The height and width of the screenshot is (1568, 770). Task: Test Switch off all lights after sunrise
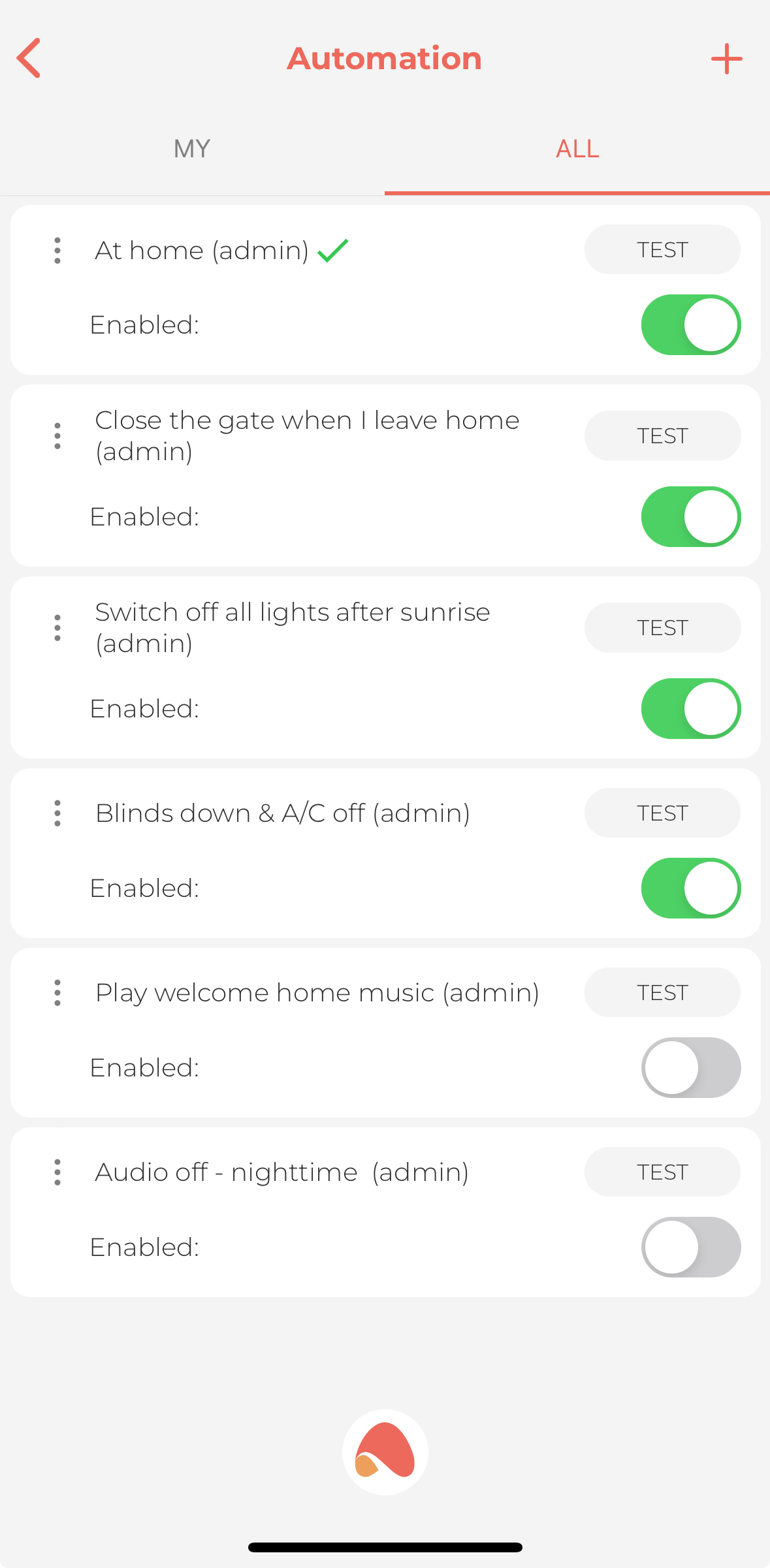point(662,627)
